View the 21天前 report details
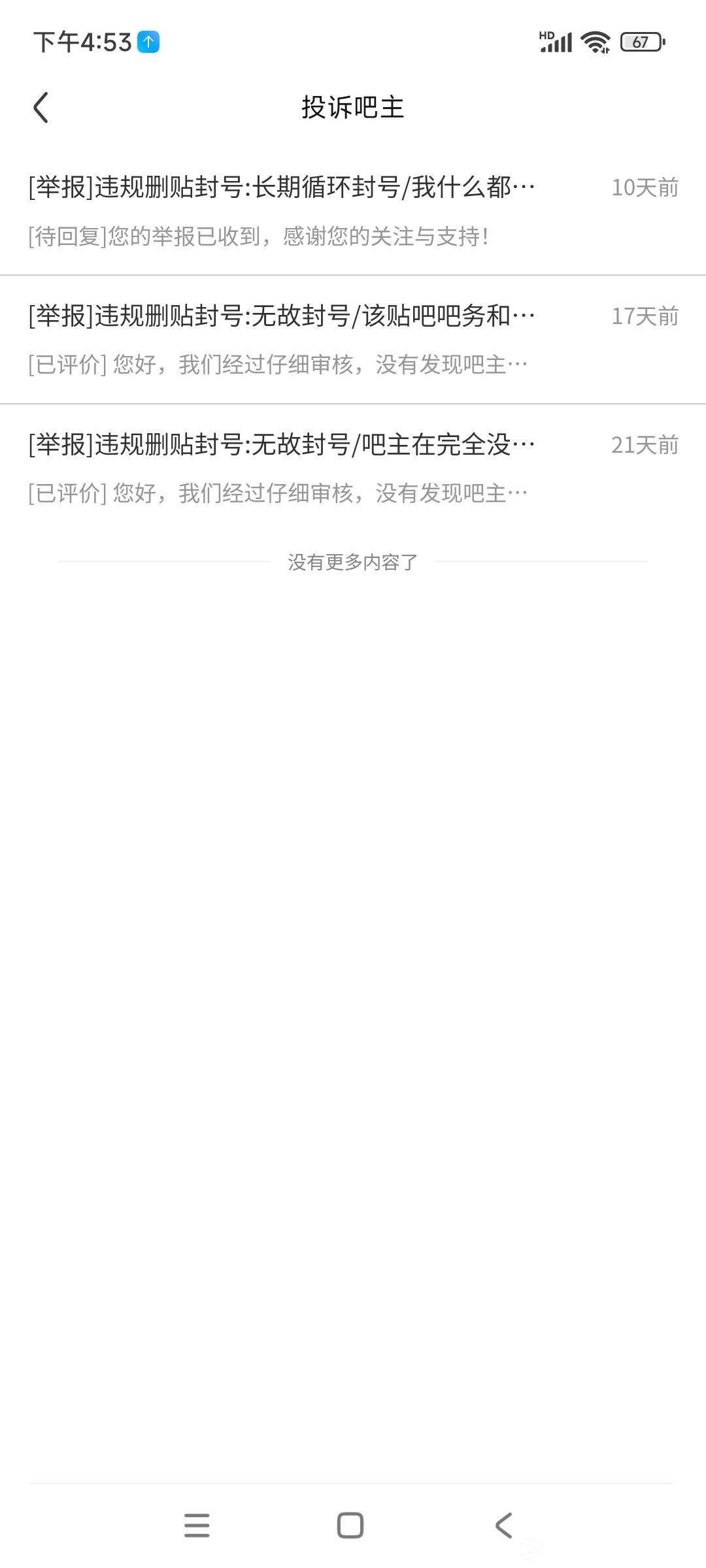 pos(353,468)
